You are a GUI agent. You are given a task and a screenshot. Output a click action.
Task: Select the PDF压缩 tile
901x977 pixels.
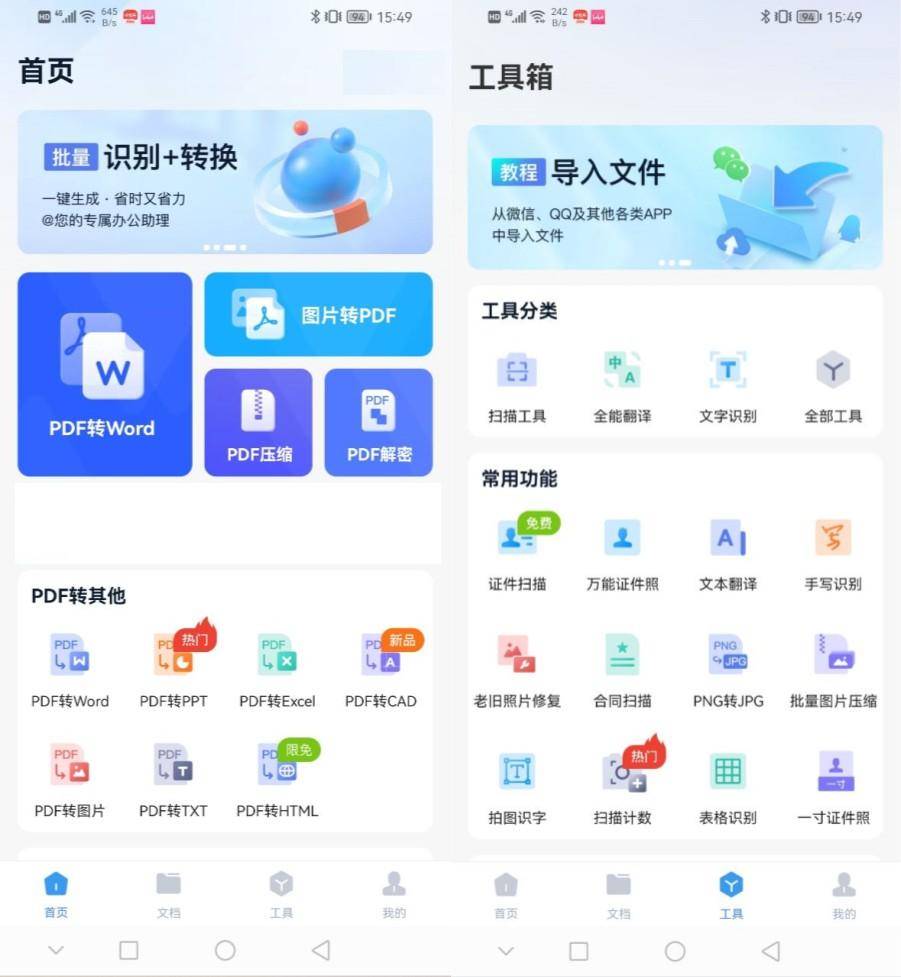pyautogui.click(x=258, y=422)
